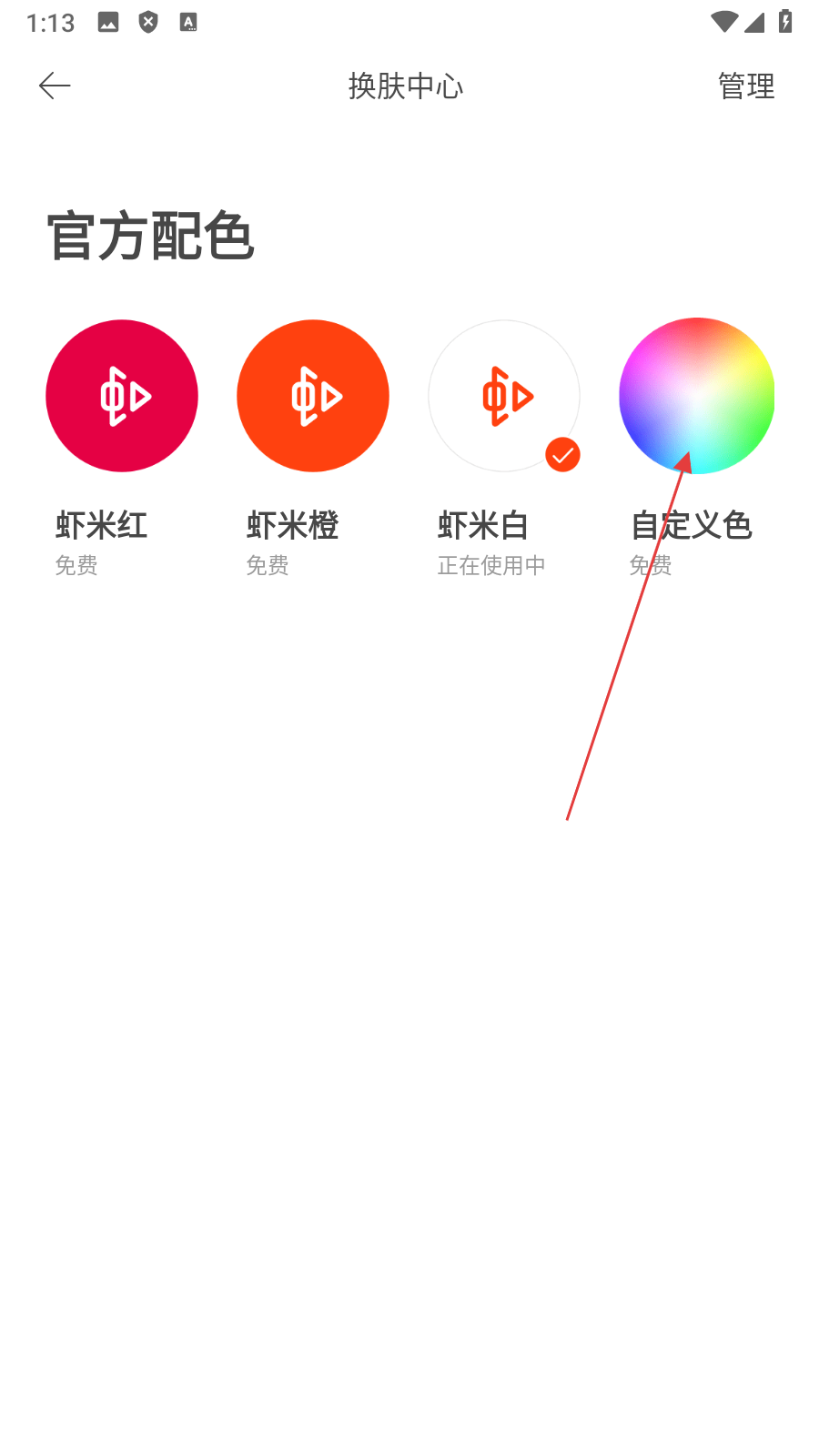Apply the 虾米橙 theme color
The height and width of the screenshot is (1456, 819).
[x=313, y=396]
